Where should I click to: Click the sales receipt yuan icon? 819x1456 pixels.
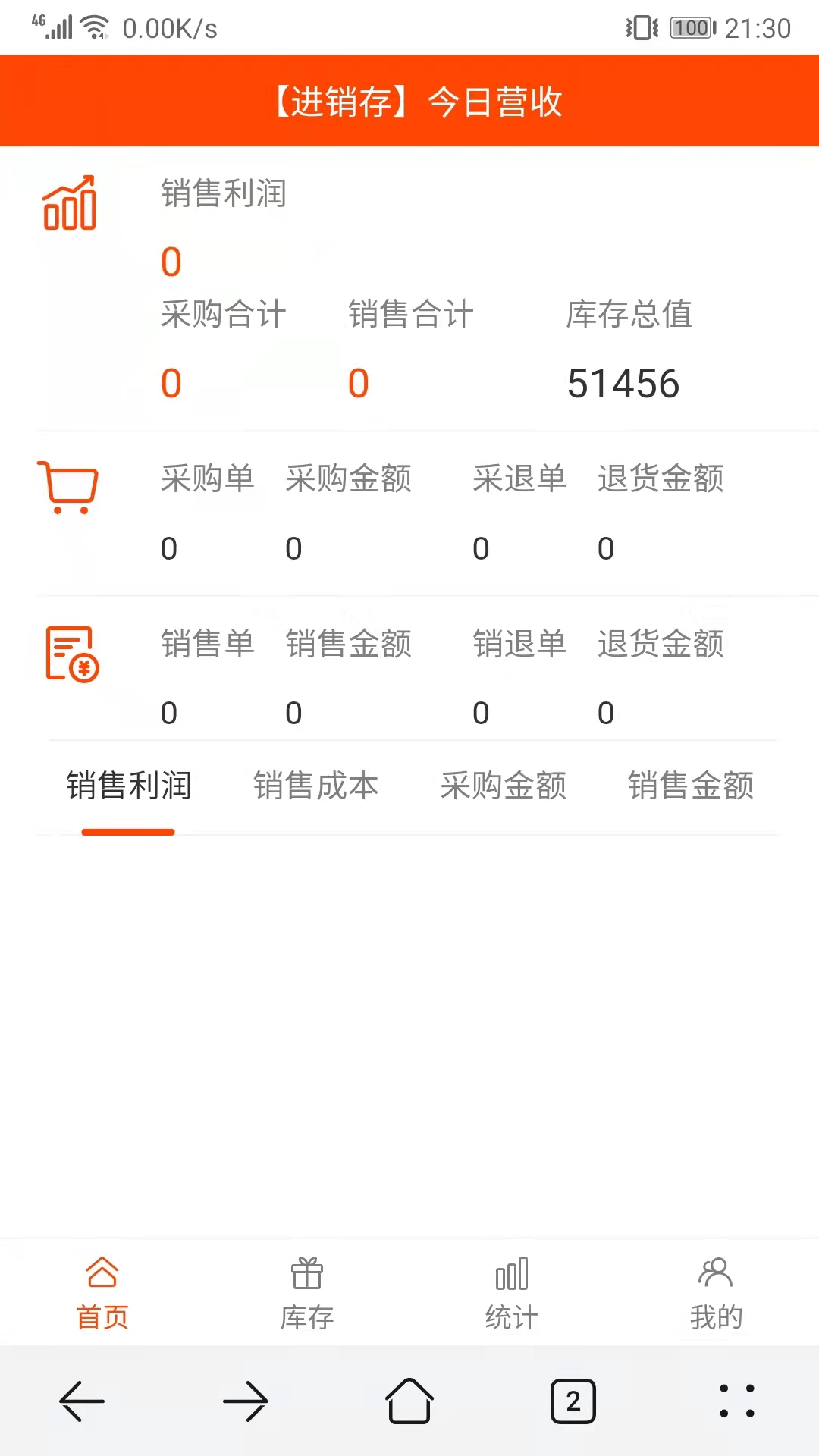[71, 654]
